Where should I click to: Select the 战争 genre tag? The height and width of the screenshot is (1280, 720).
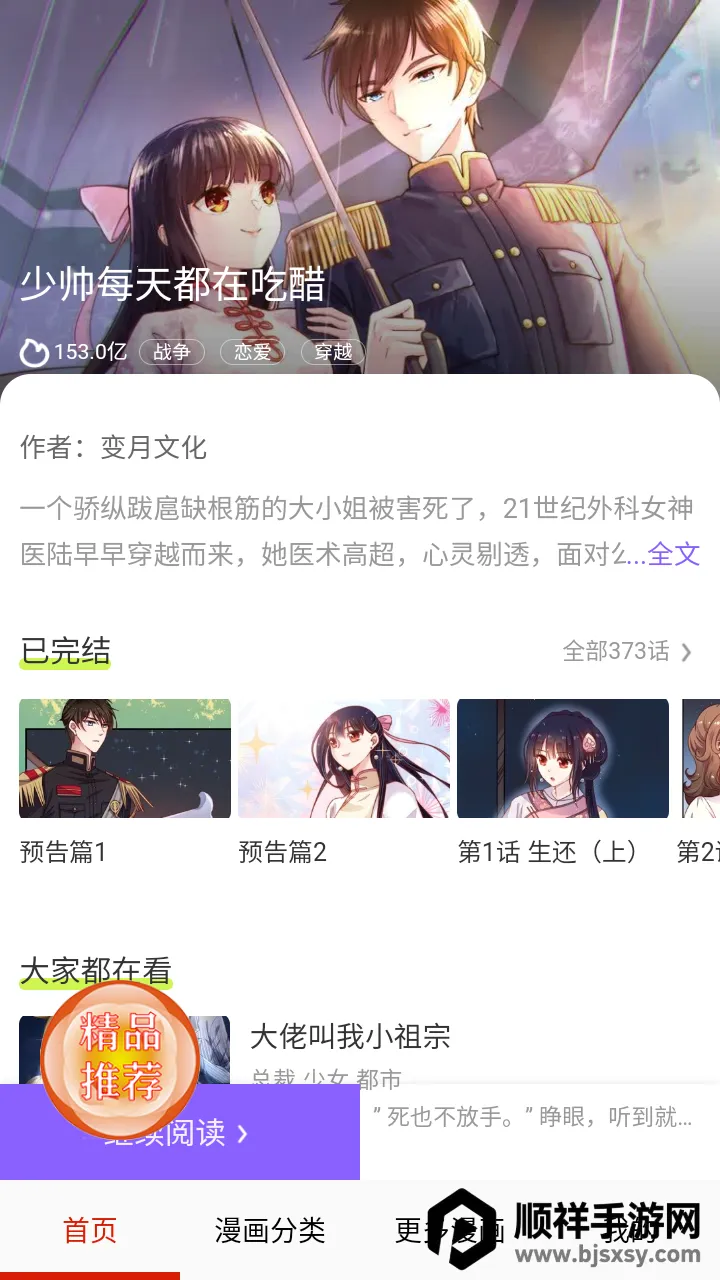click(x=172, y=352)
